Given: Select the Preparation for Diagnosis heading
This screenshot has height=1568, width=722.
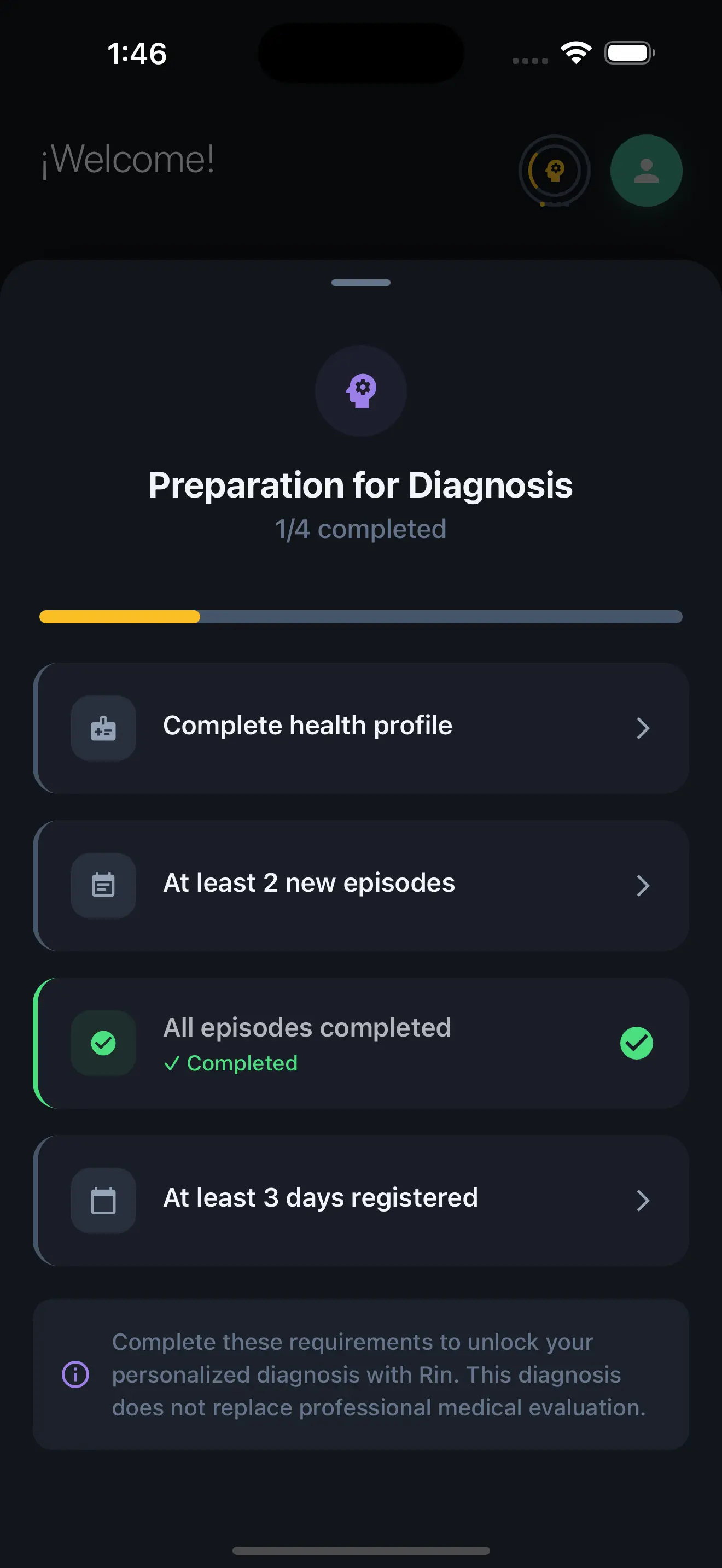Looking at the screenshot, I should (x=361, y=485).
